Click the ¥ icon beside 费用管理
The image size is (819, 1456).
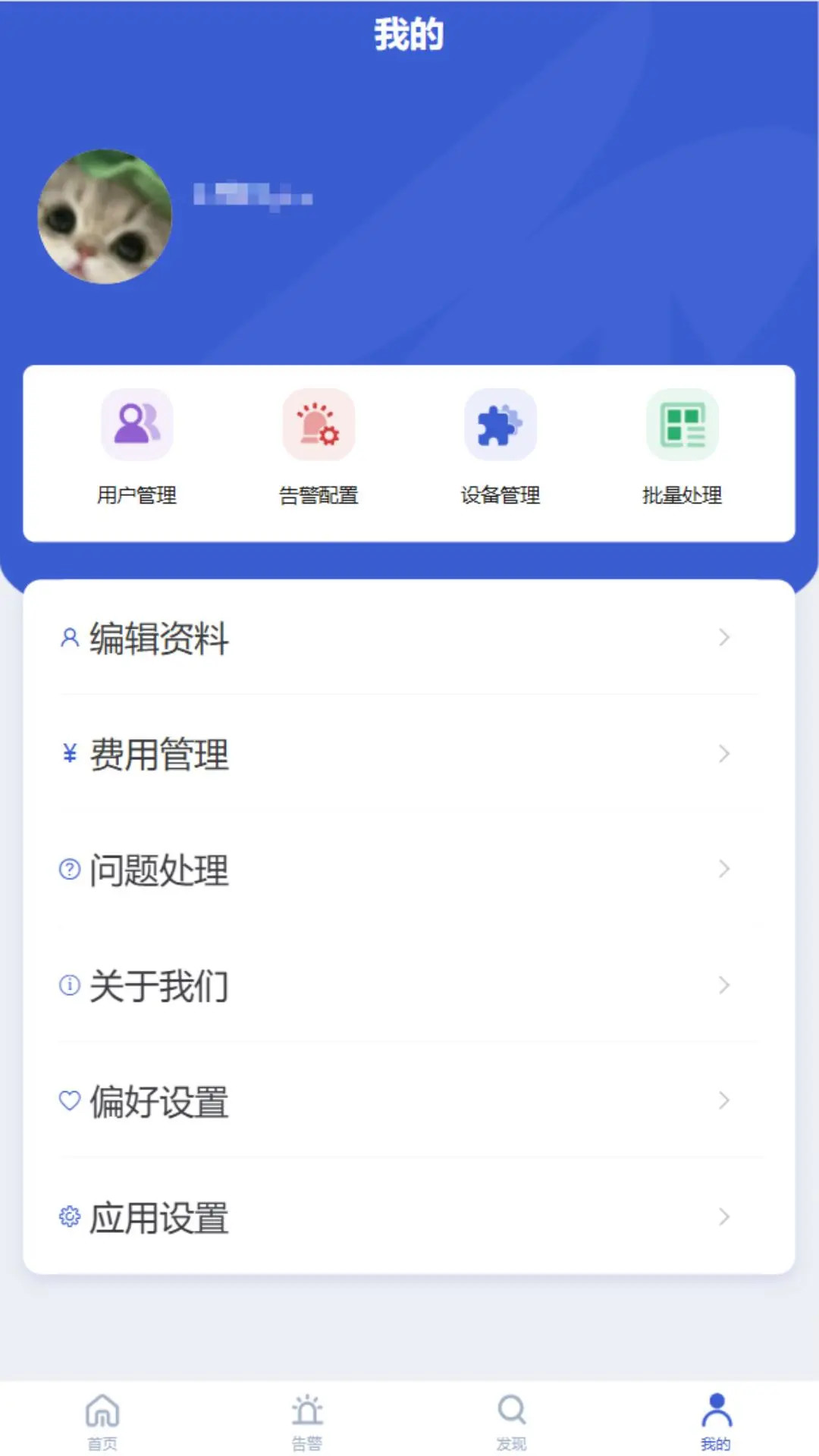tap(69, 754)
